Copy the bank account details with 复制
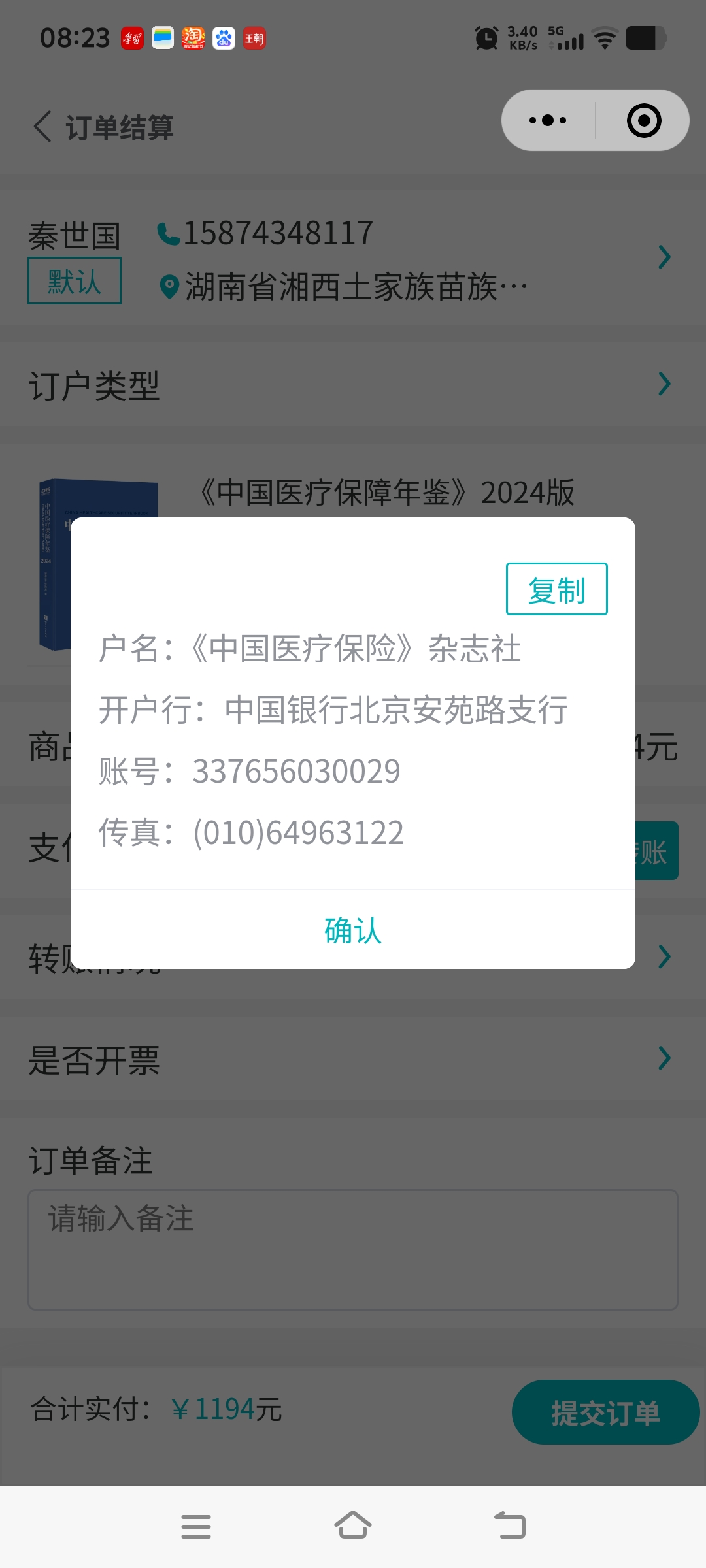 556,589
